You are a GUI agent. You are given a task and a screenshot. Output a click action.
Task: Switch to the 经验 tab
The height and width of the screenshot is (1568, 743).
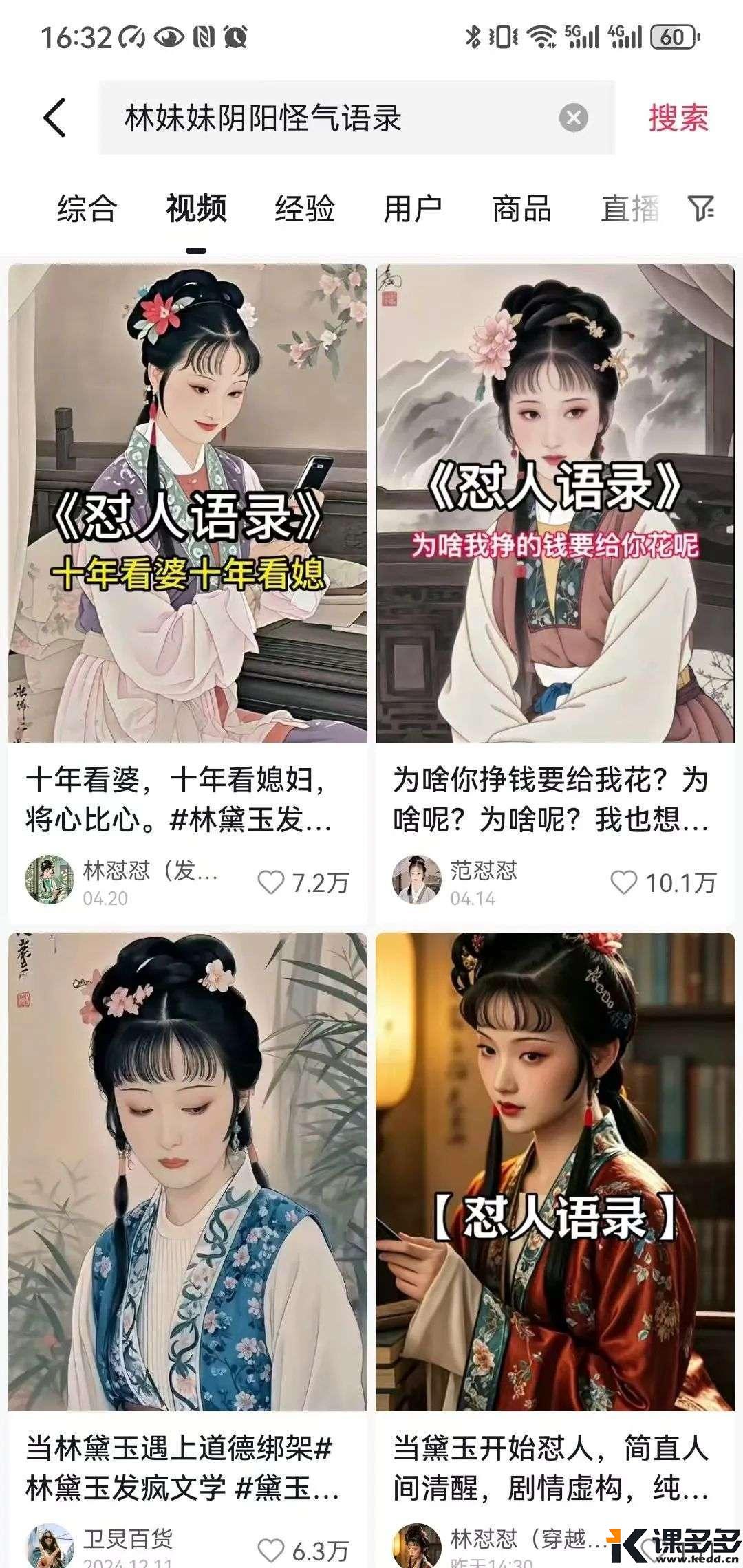pos(305,208)
